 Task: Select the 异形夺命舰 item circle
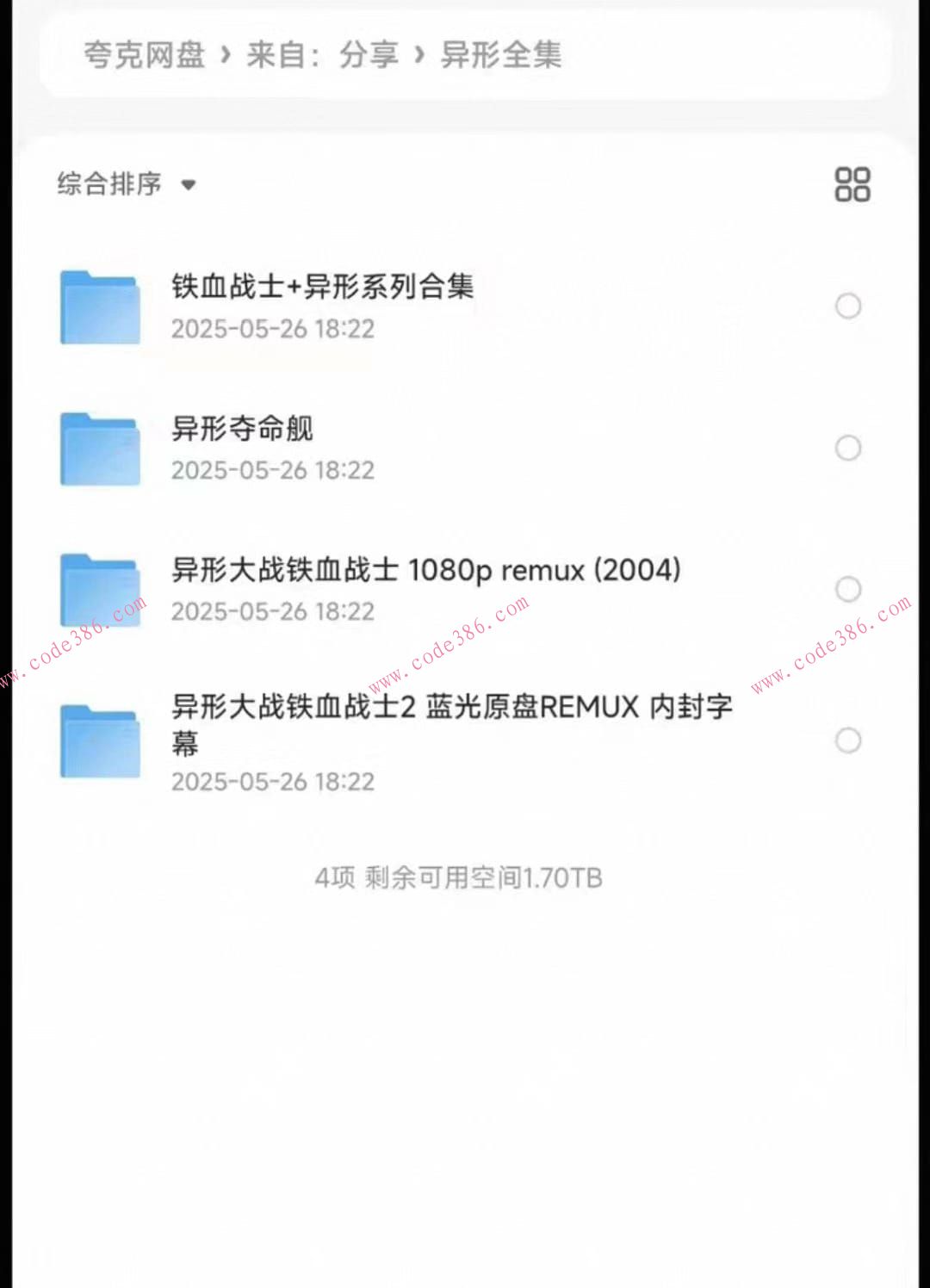point(849,448)
